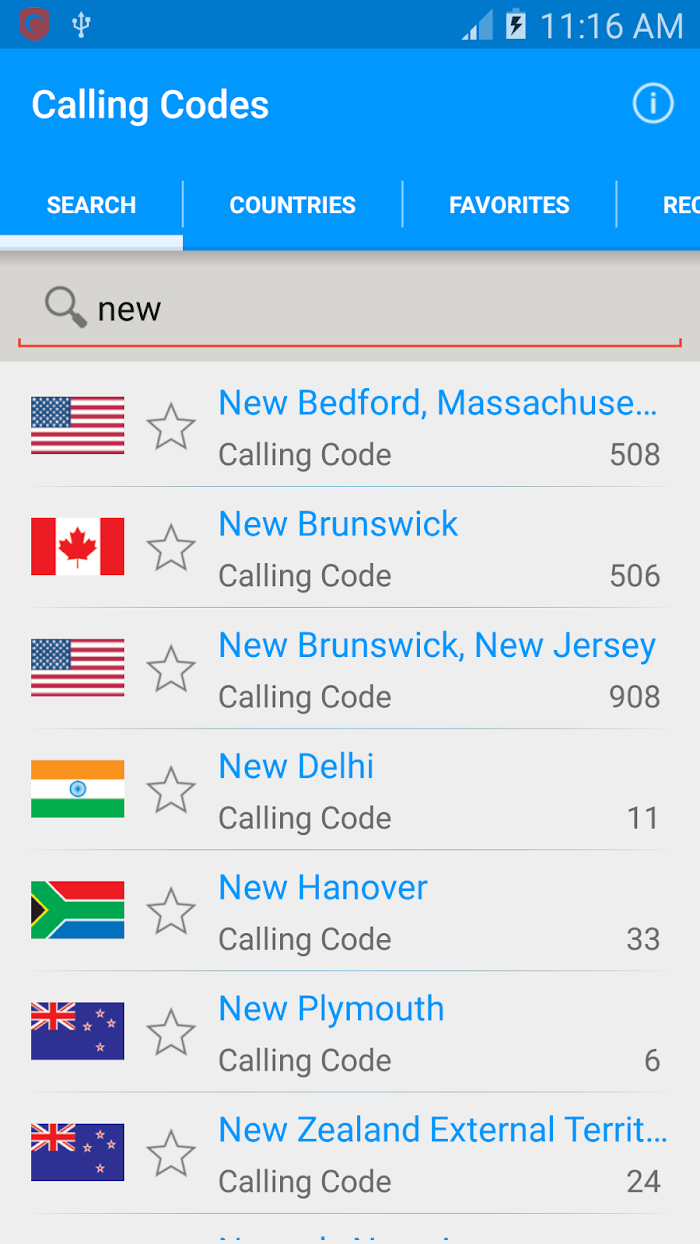Open the New Brunswick Canada result
The height and width of the screenshot is (1244, 700).
point(350,548)
